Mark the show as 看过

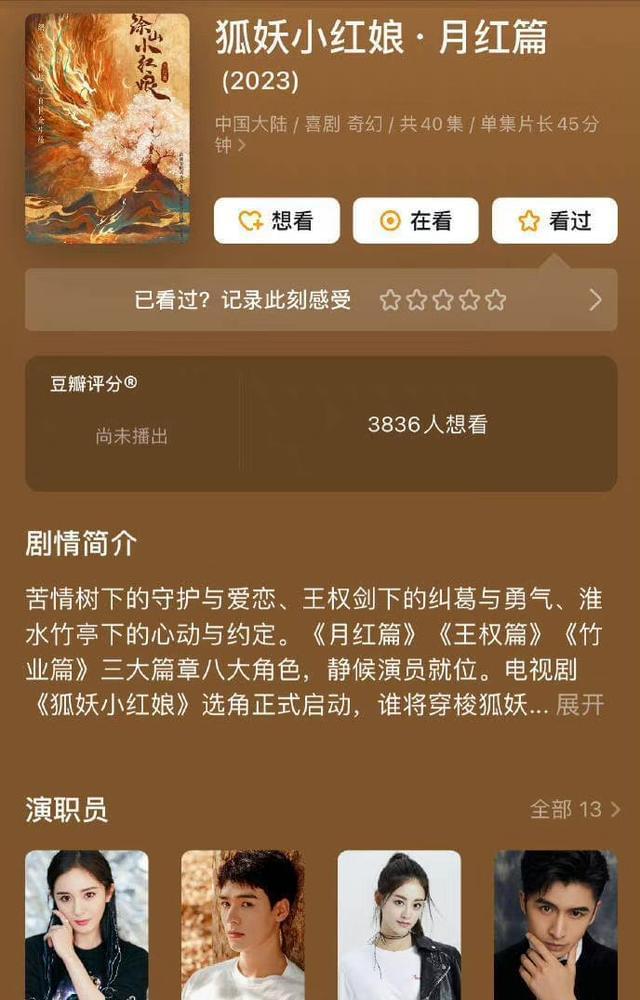pyautogui.click(x=554, y=221)
